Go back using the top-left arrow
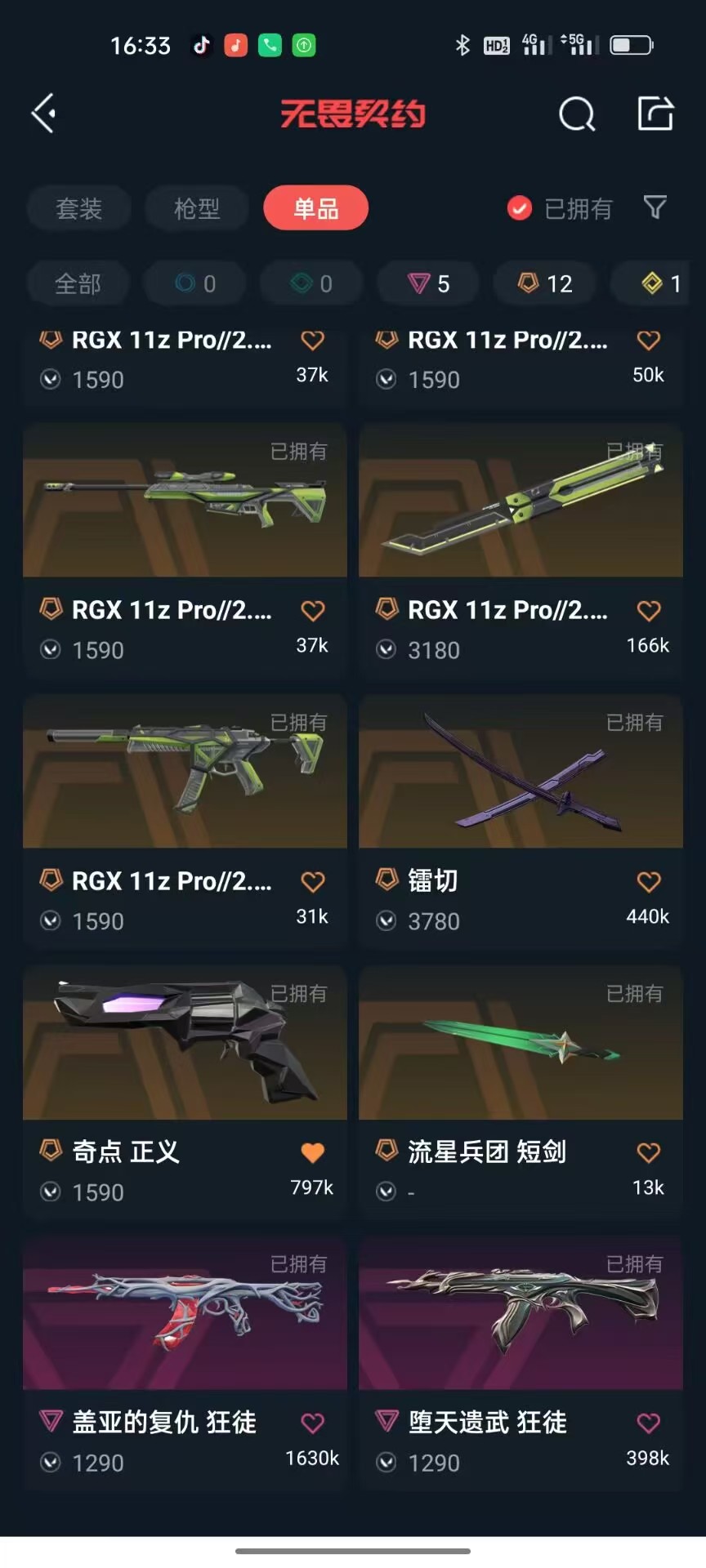Screen dimensions: 706x1568 (44, 113)
